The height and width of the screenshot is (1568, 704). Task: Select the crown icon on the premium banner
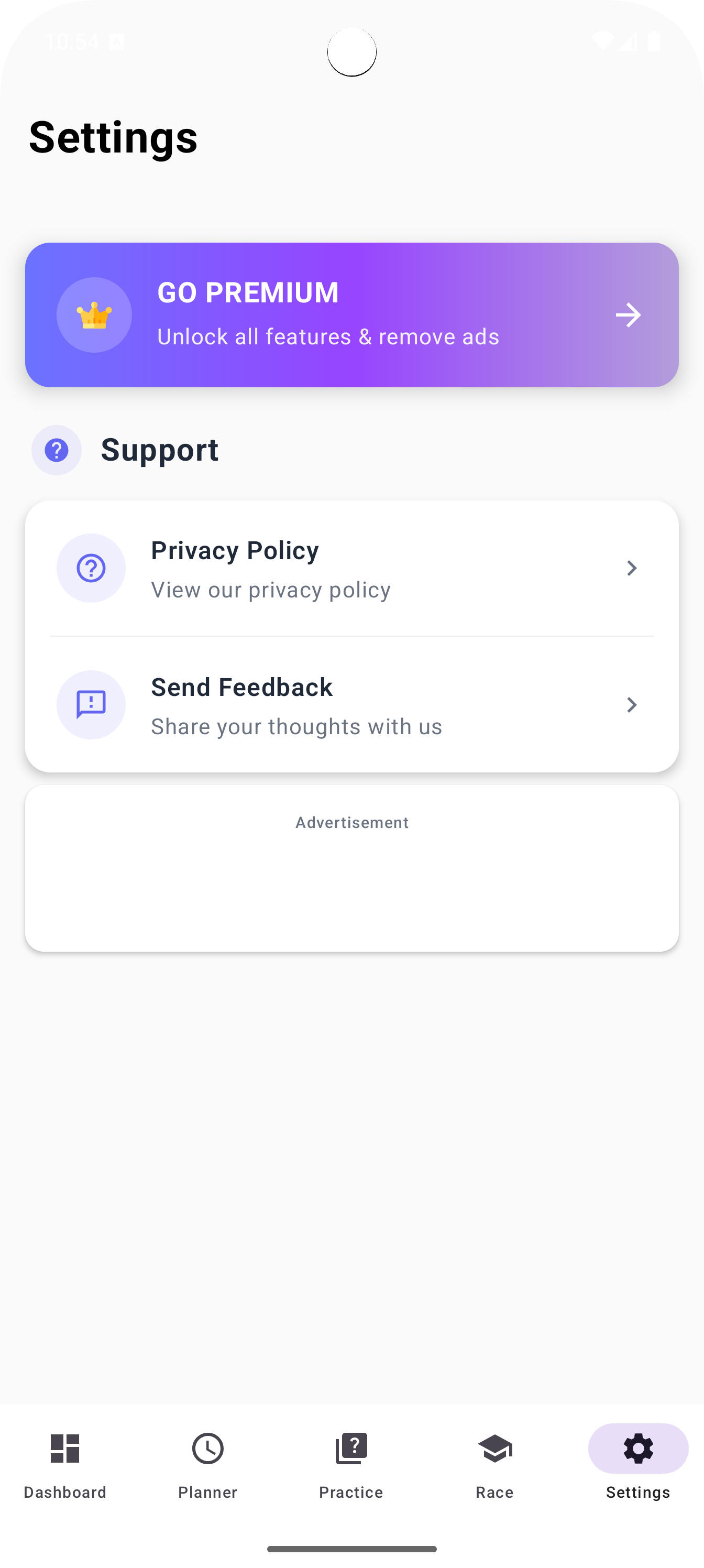94,314
